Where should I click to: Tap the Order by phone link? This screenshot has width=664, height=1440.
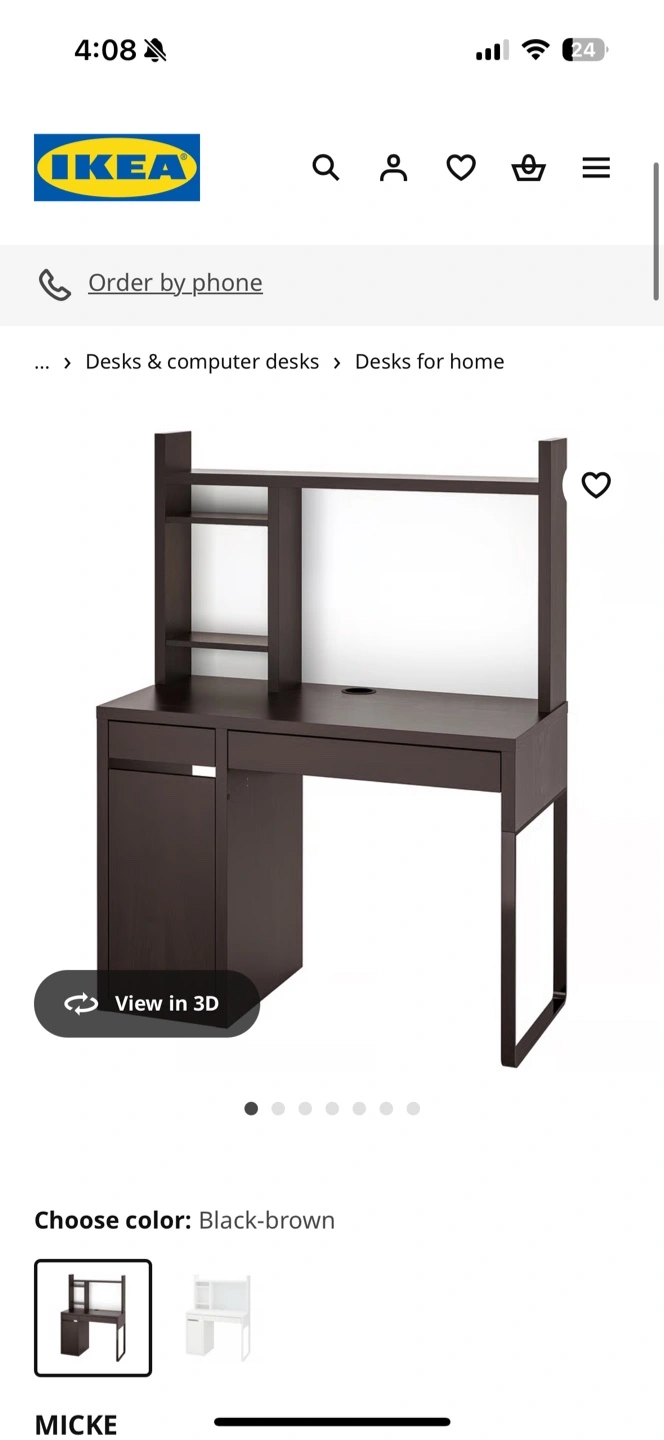[175, 283]
